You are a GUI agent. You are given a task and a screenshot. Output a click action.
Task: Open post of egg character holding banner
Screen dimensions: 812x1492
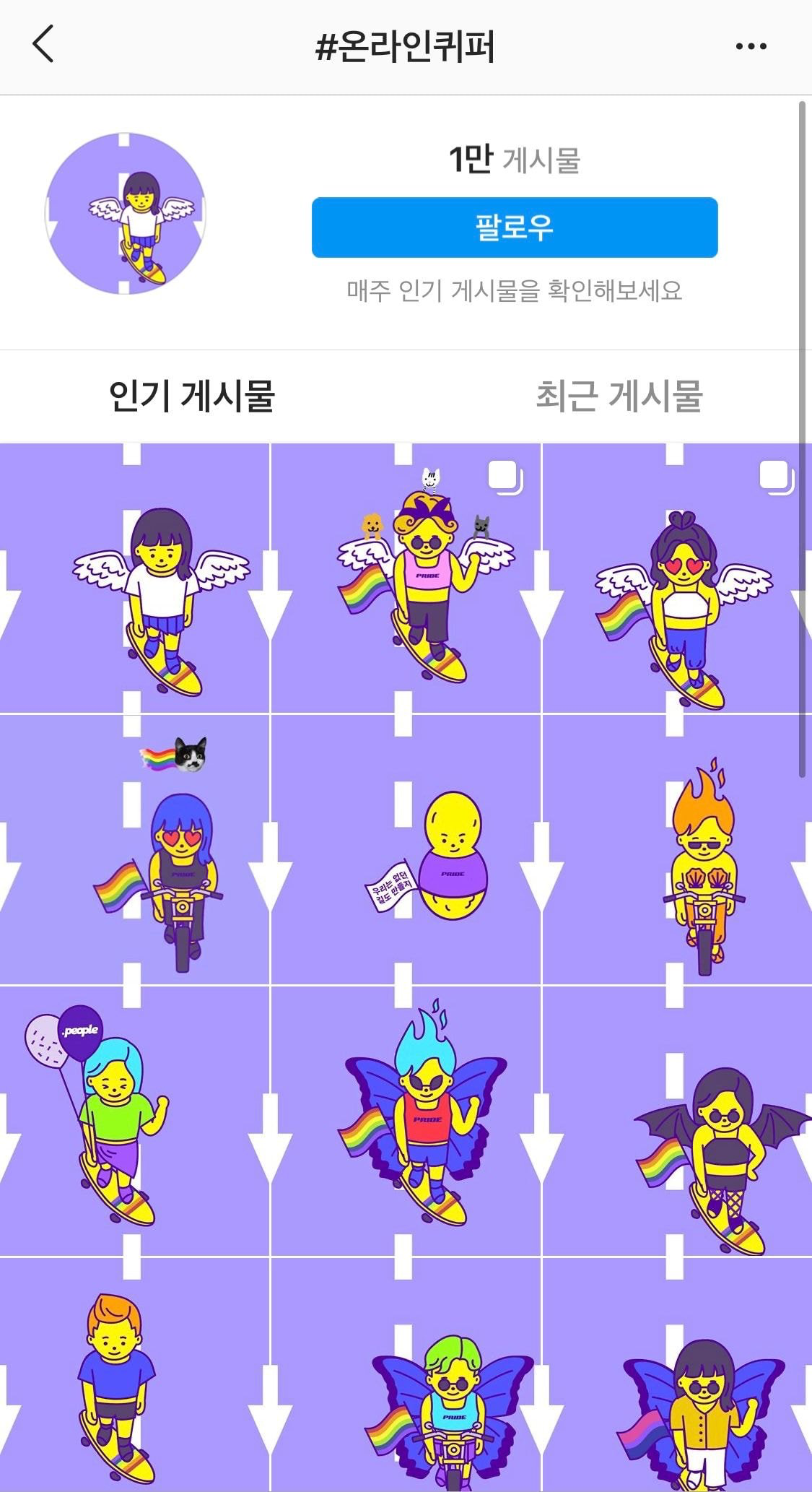pos(406,849)
